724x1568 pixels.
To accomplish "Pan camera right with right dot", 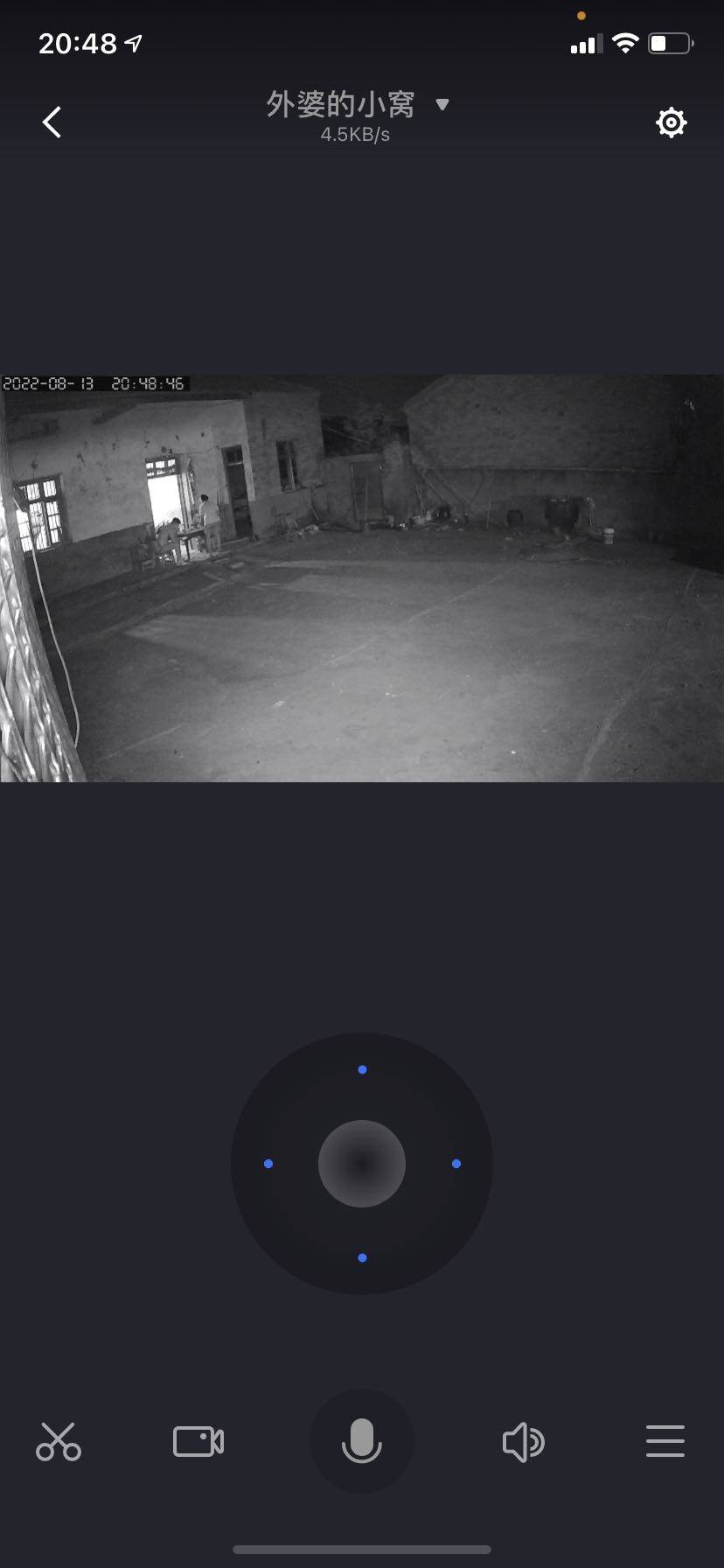I will point(456,1164).
